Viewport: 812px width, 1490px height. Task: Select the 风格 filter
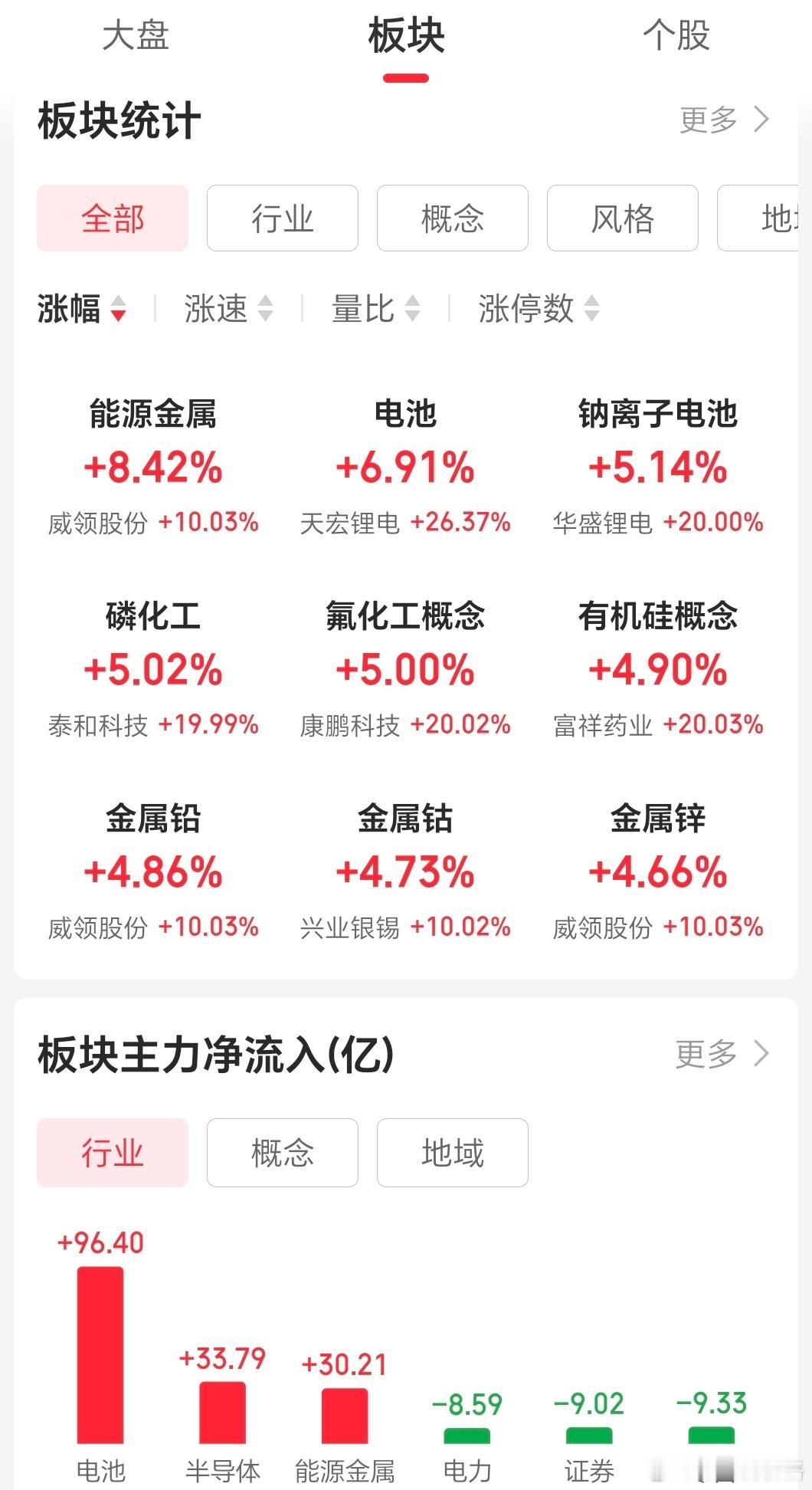[621, 218]
